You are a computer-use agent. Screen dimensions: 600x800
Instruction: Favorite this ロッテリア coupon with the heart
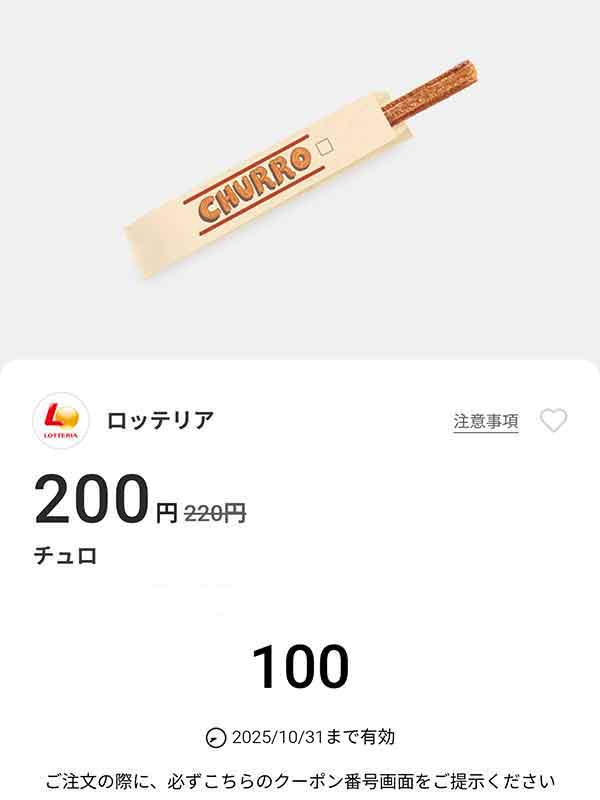click(553, 421)
